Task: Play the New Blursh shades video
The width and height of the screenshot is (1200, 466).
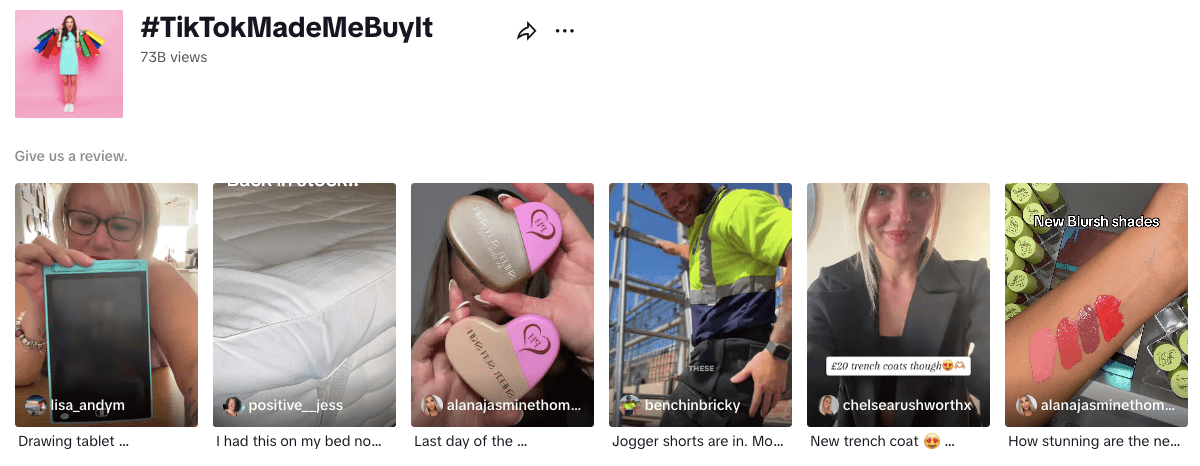Action: tap(1096, 300)
